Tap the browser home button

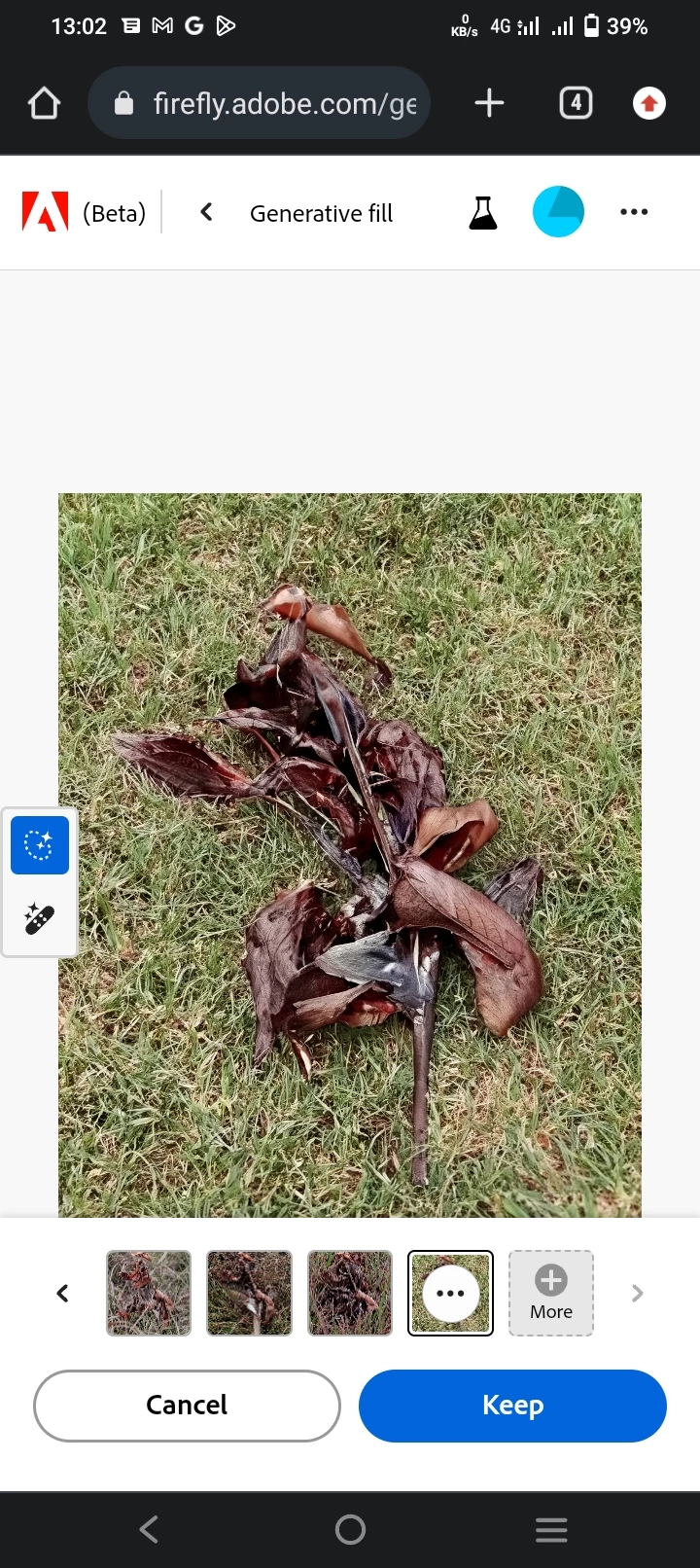point(45,103)
